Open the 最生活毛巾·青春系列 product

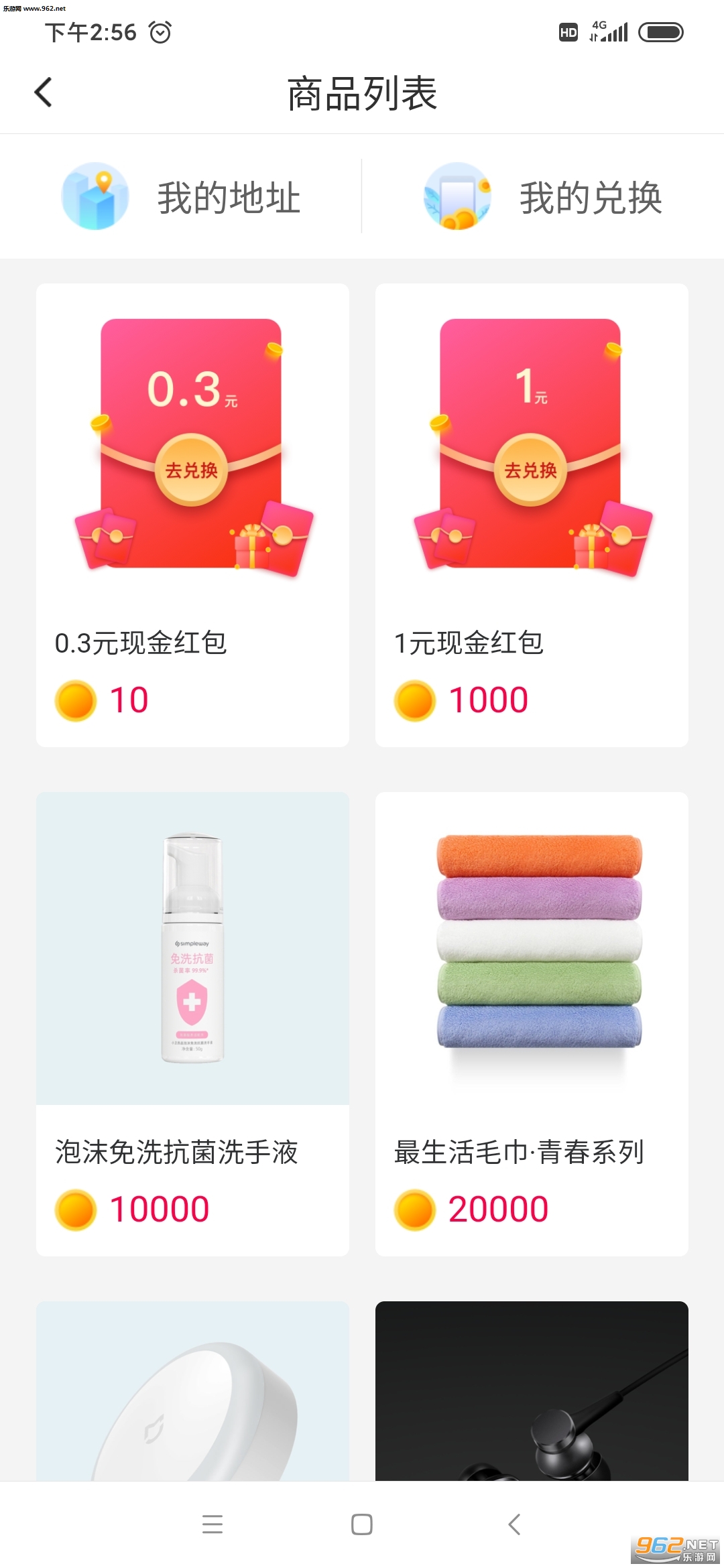[x=532, y=1023]
